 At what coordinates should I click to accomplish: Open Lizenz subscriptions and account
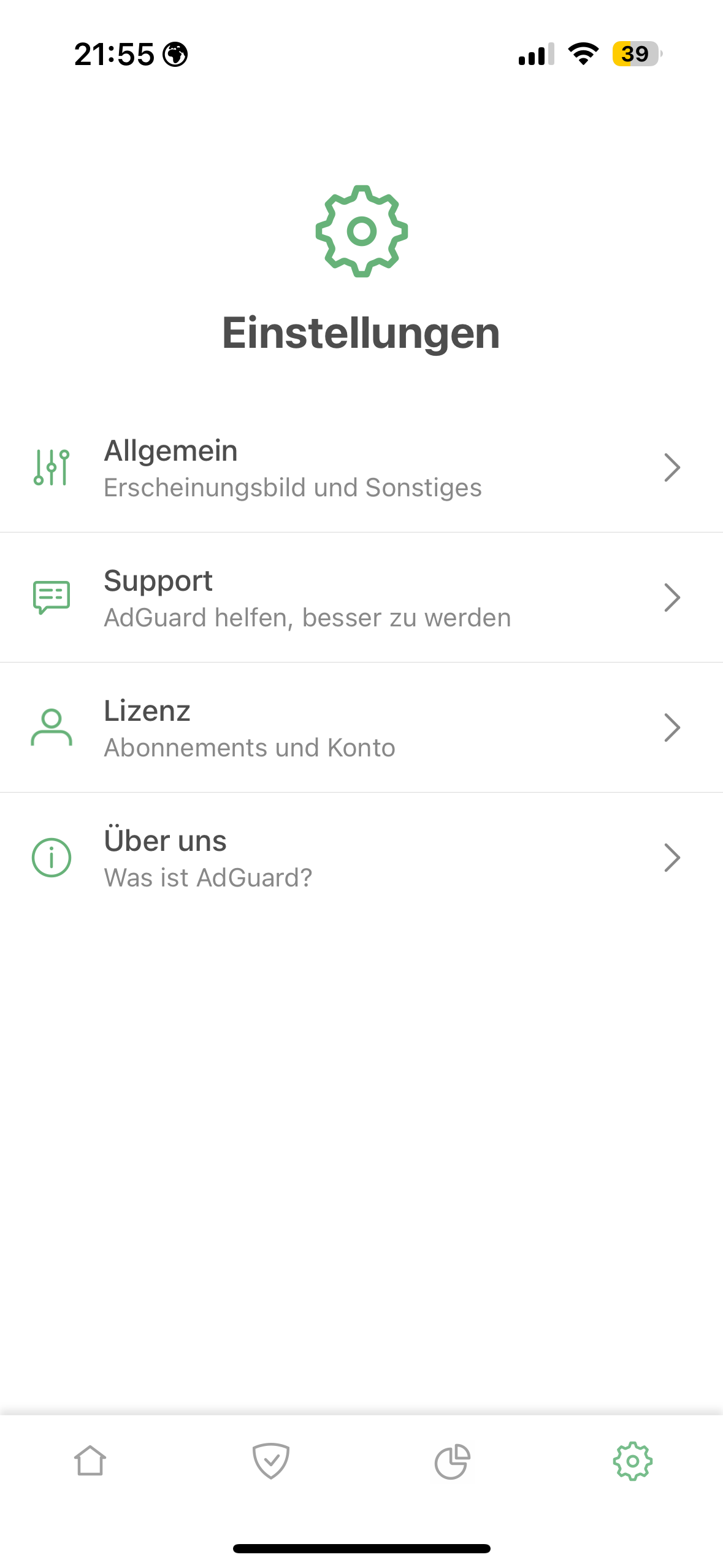[361, 728]
